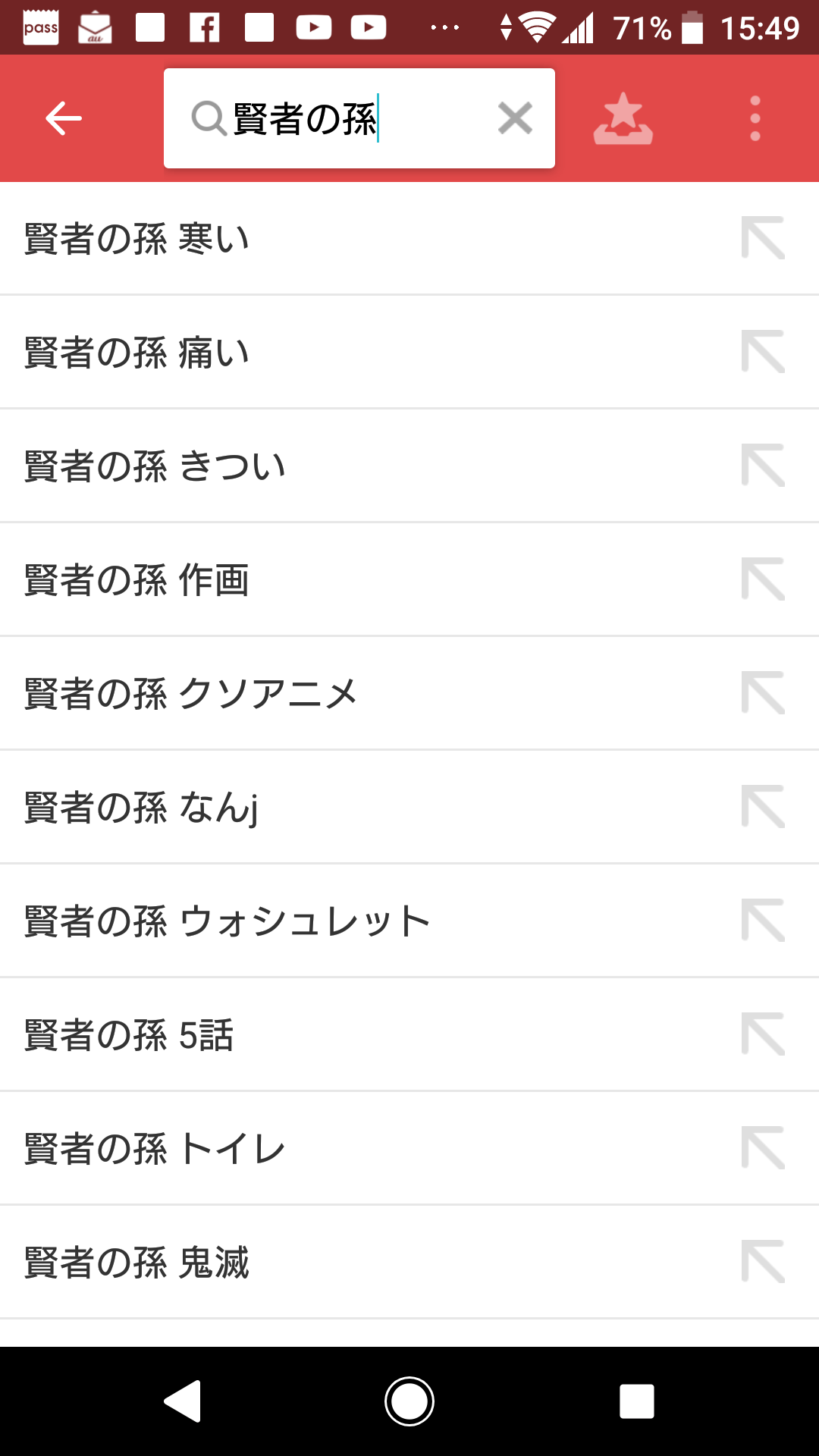Clear the search text
This screenshot has height=1456, width=819.
(515, 118)
